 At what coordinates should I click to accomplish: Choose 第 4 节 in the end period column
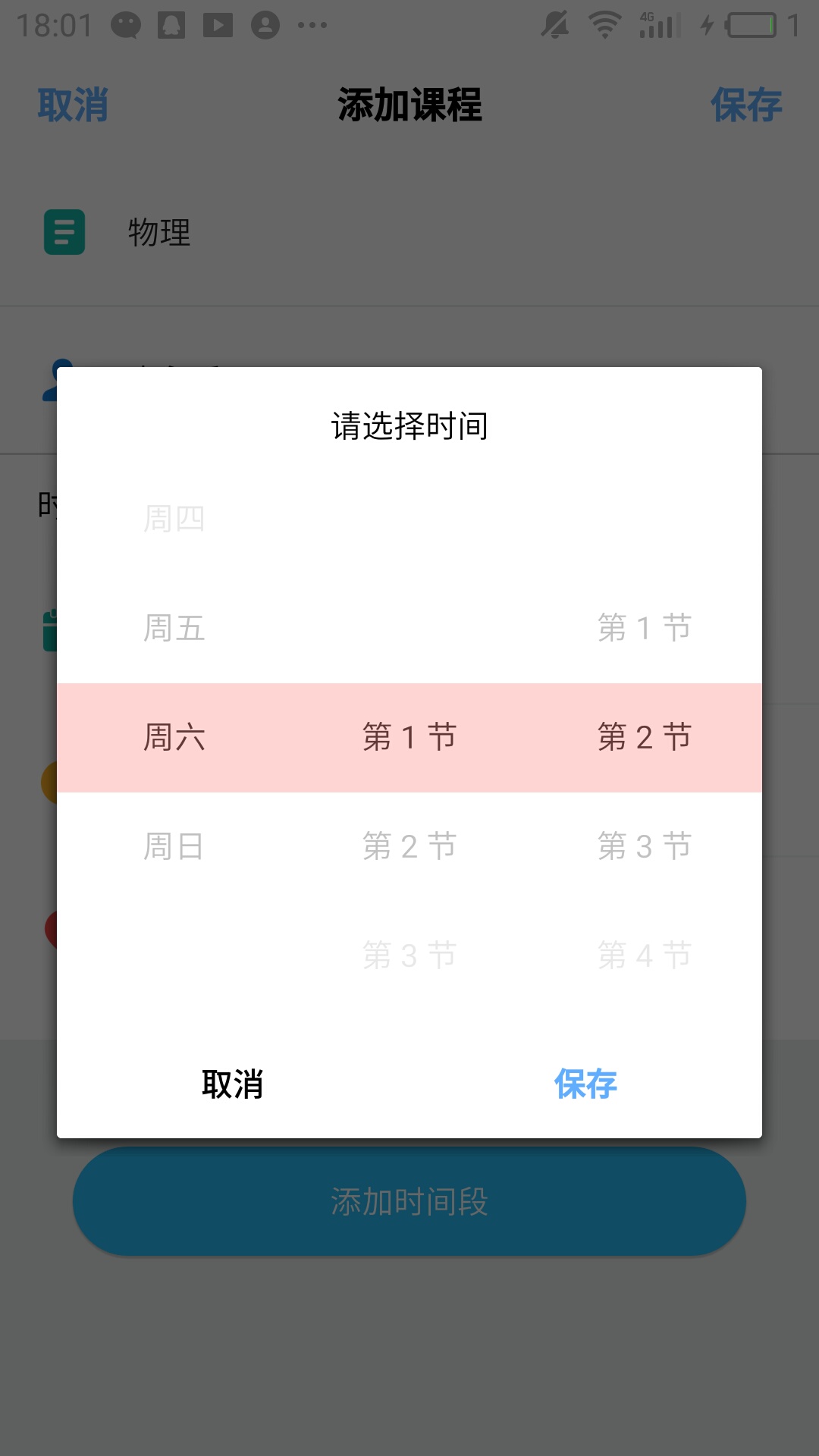click(645, 955)
